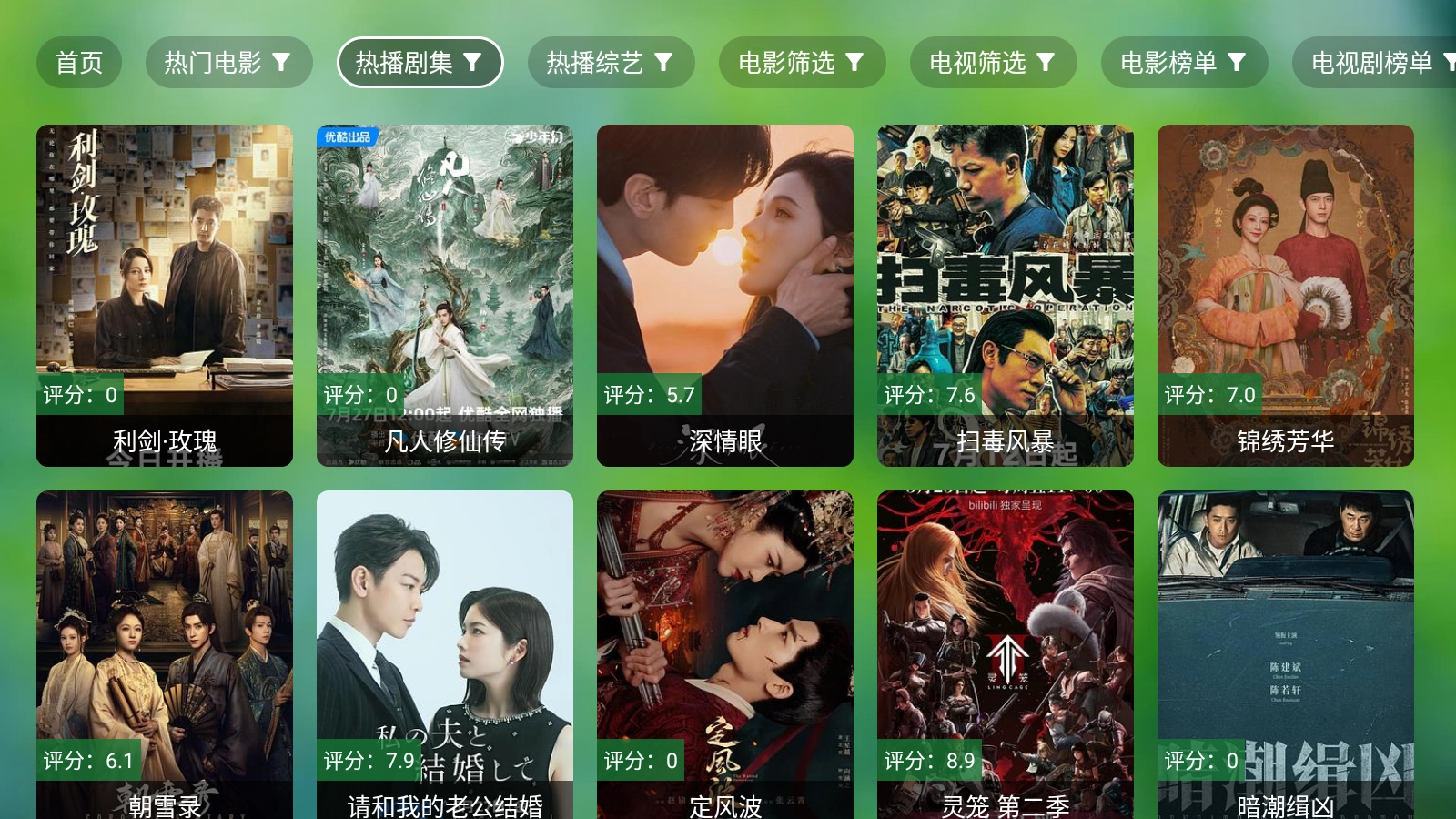
Task: Open the 热门电影 tab
Action: click(x=228, y=63)
